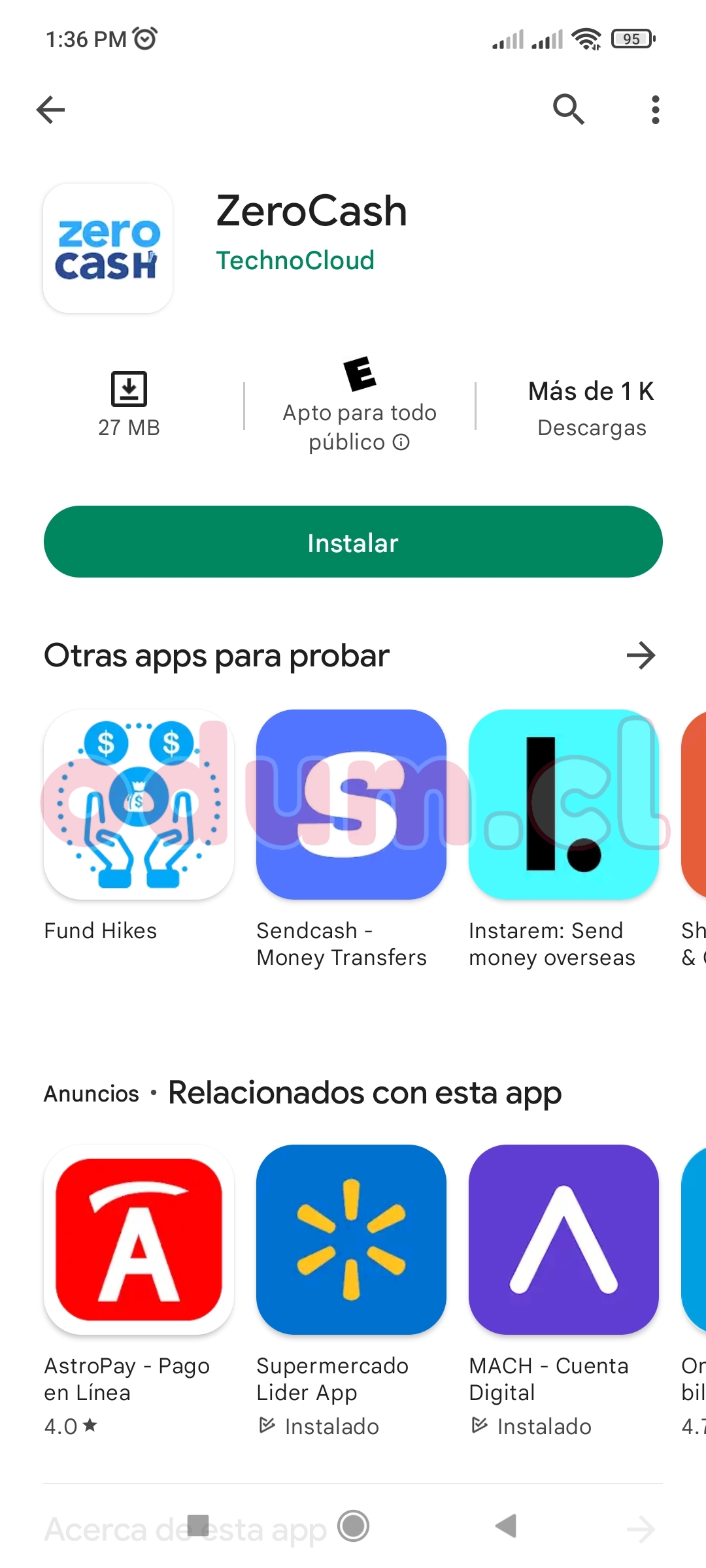View content rating info for todo público
706x1568 pixels.
point(401,443)
